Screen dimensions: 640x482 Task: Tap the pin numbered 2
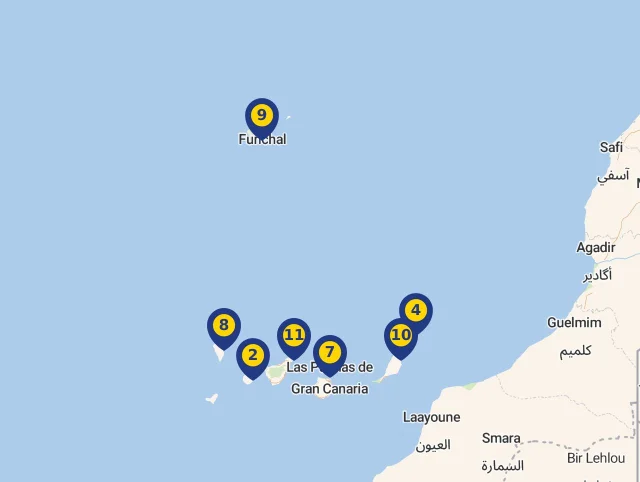click(x=253, y=356)
